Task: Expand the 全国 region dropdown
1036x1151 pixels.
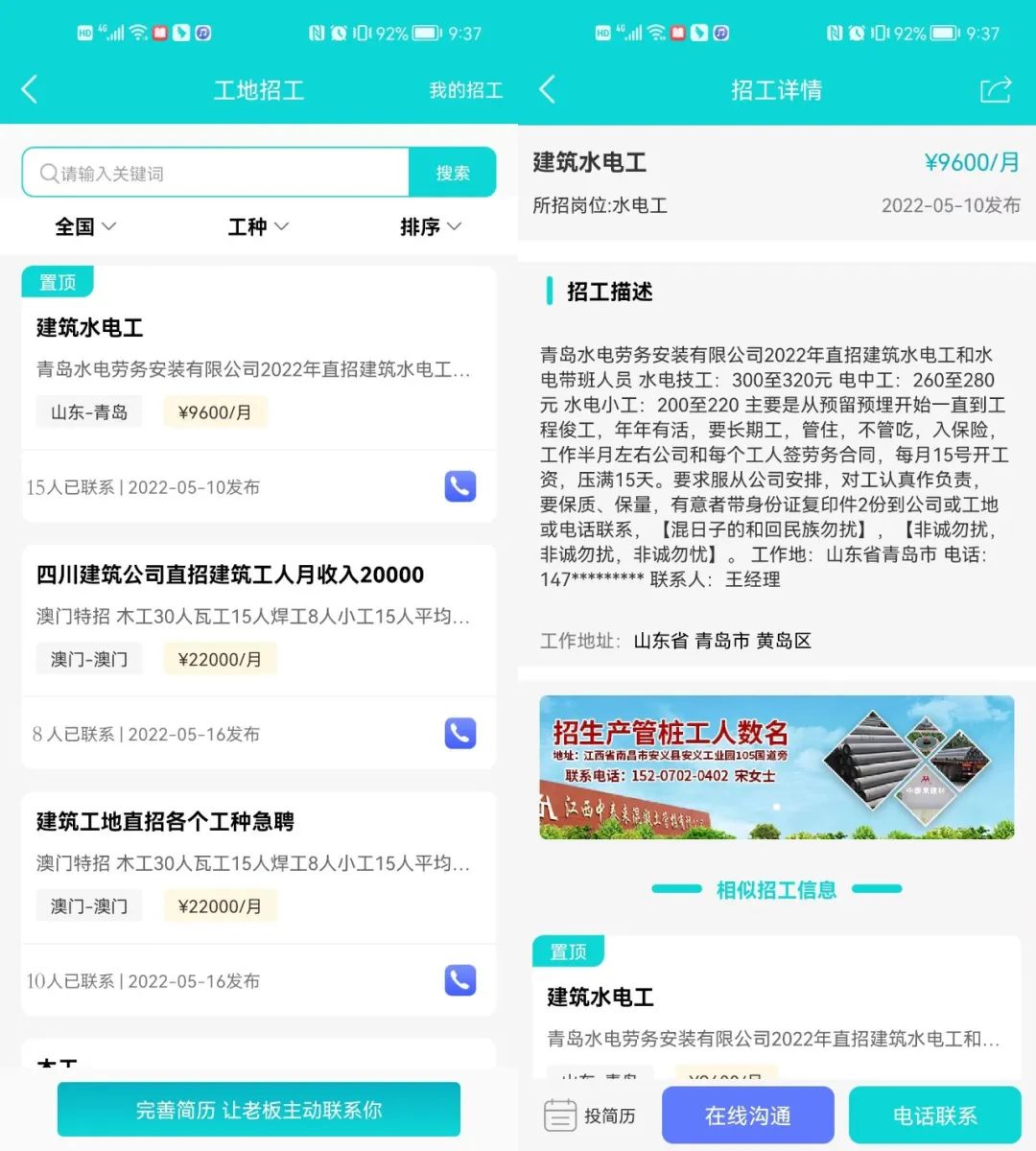Action: [84, 227]
